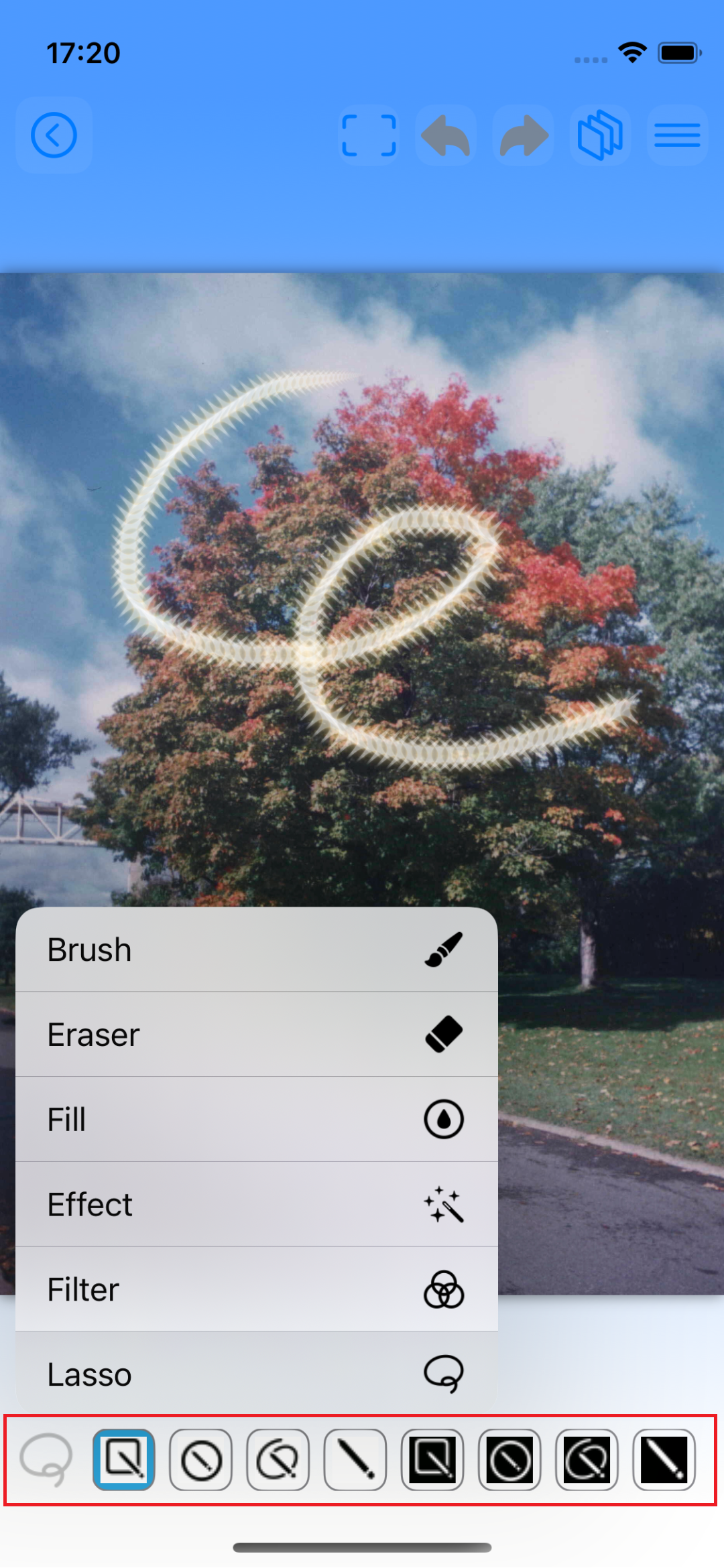Viewport: 724px width, 1568px height.
Task: Select the Effect option
Action: pos(256,1204)
